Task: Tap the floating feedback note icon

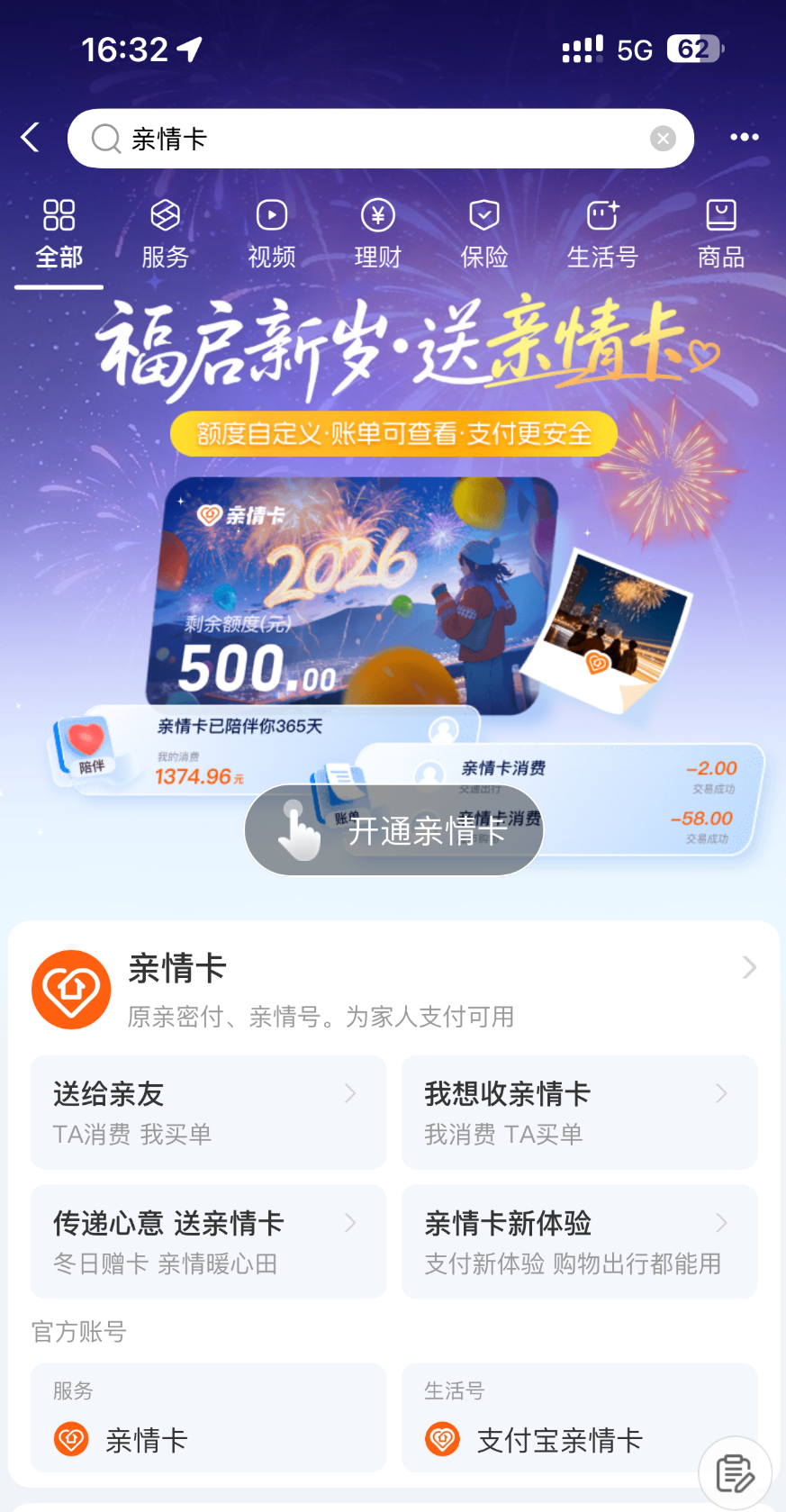Action: point(735,1473)
